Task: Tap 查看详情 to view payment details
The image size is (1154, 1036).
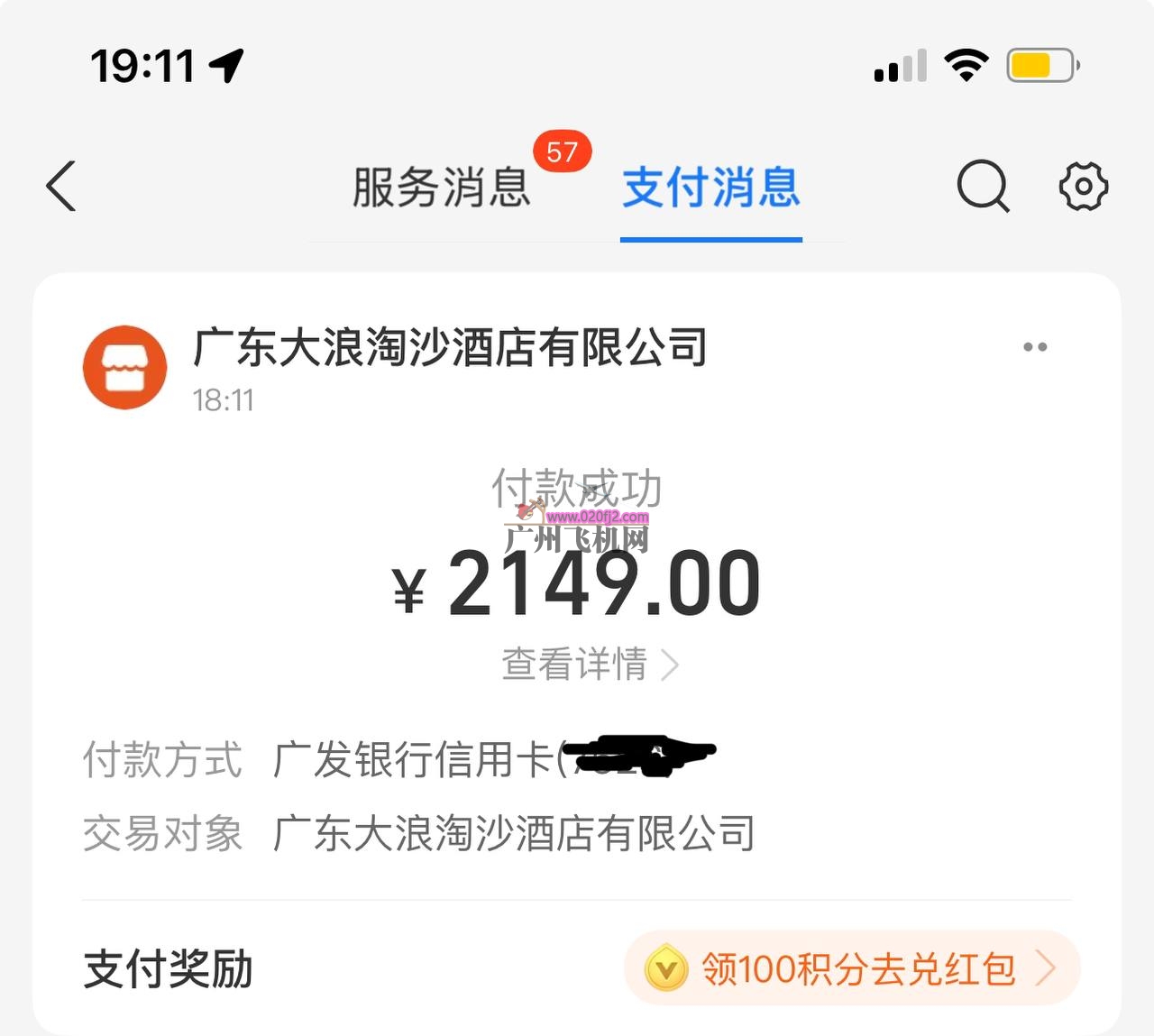Action: 590,665
